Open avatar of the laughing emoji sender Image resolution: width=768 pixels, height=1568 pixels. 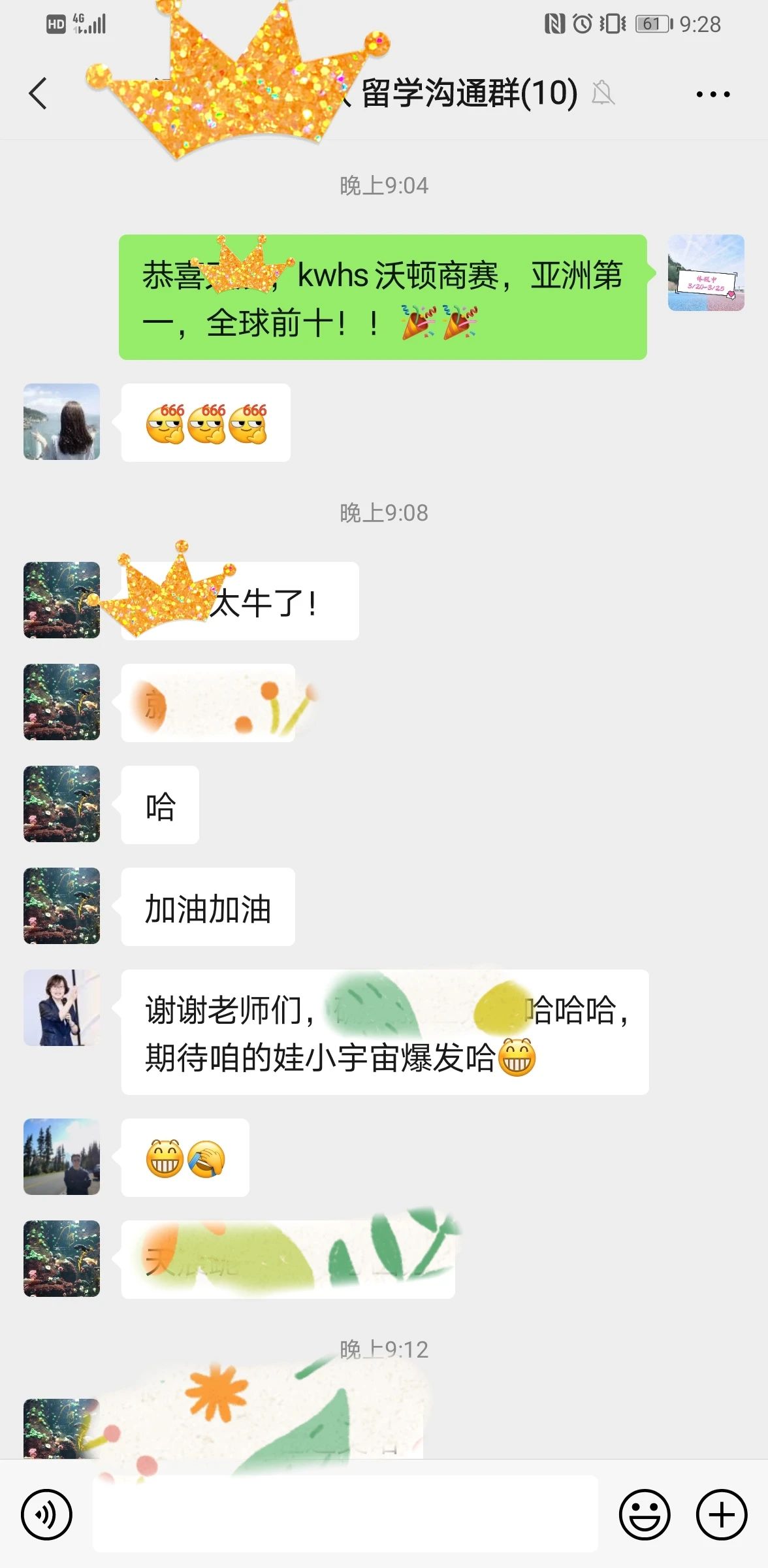point(62,1156)
